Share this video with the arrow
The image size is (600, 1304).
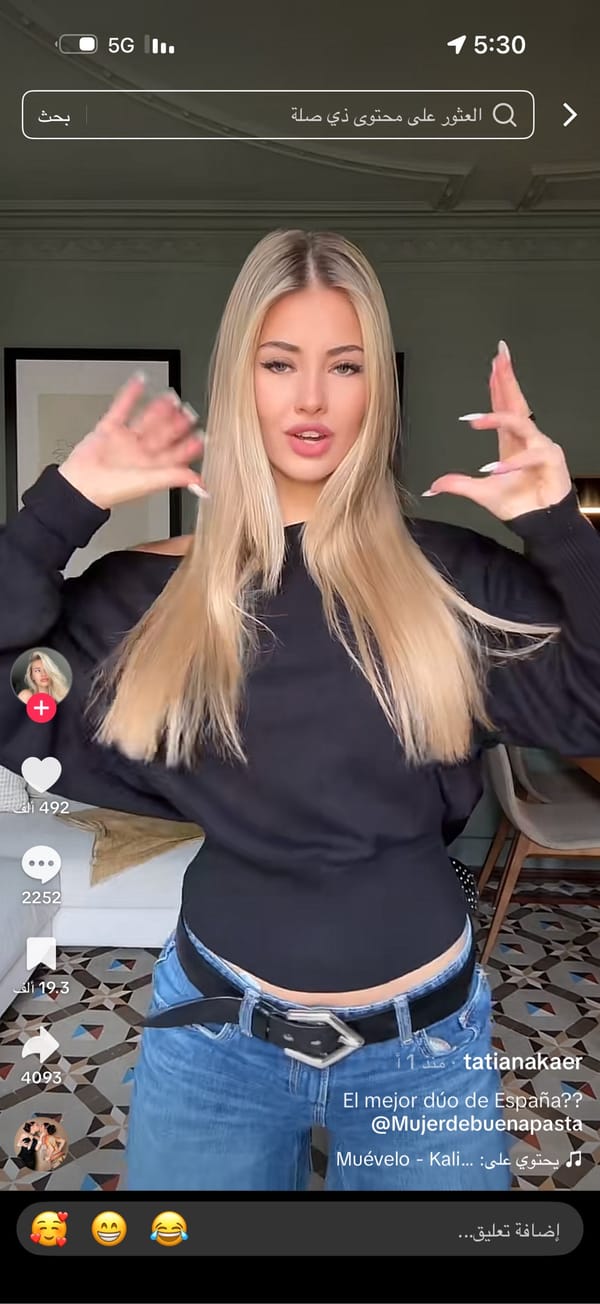(41, 1045)
